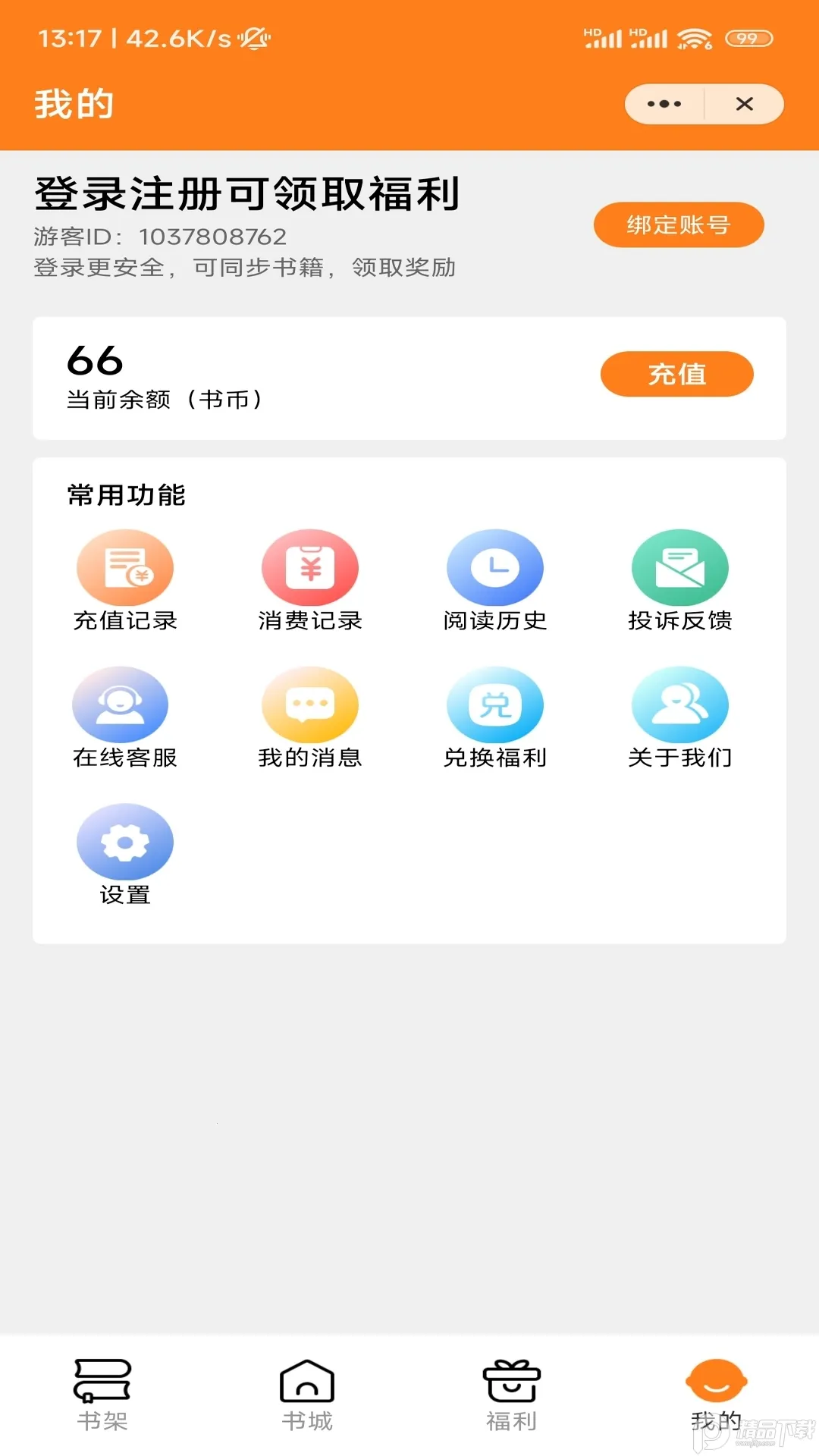Contact 在线客服 online customer service

point(124,704)
